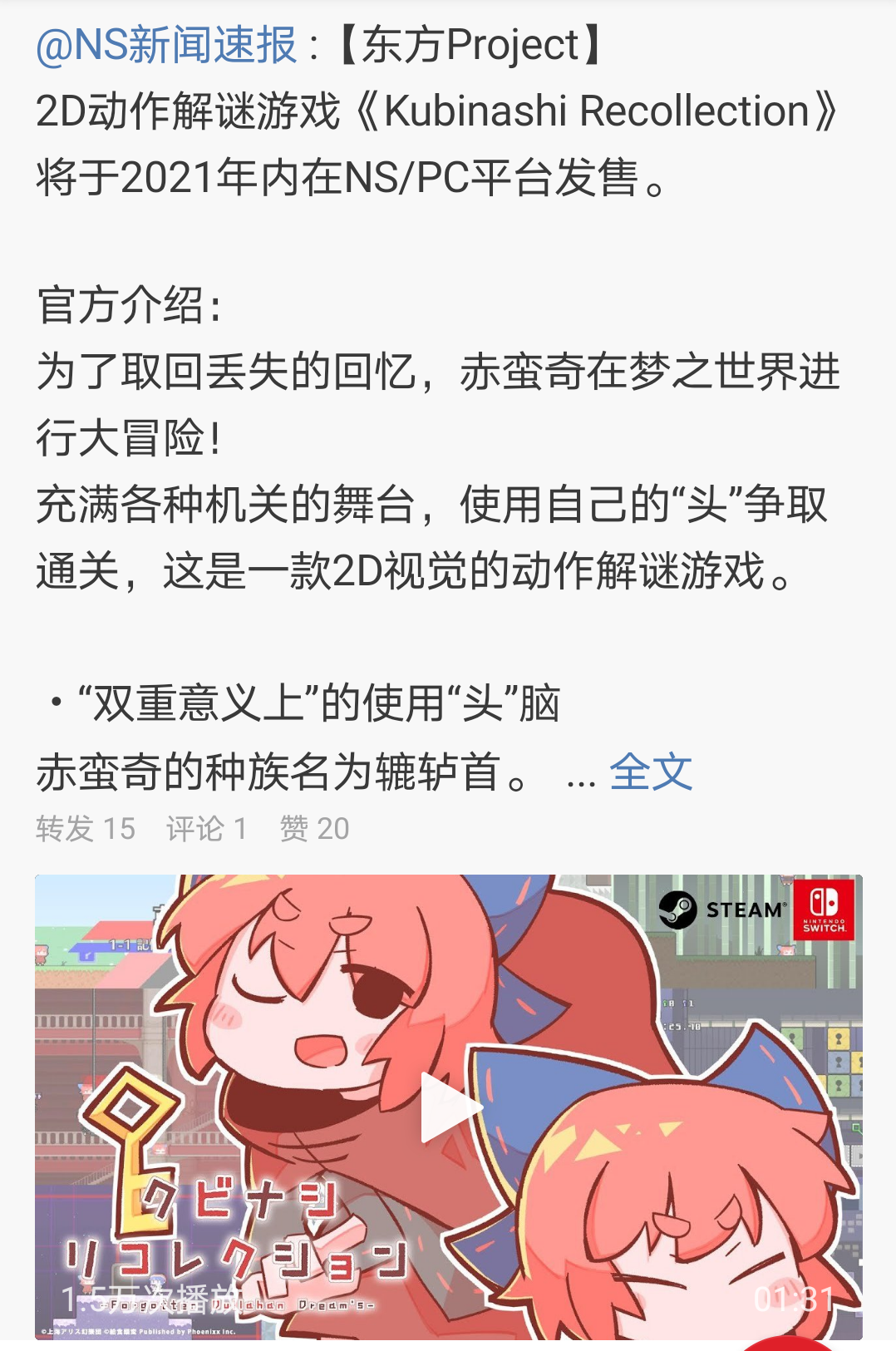This screenshot has width=896, height=1351.
Task: Expand the post via 全文 link
Action: coord(650,772)
